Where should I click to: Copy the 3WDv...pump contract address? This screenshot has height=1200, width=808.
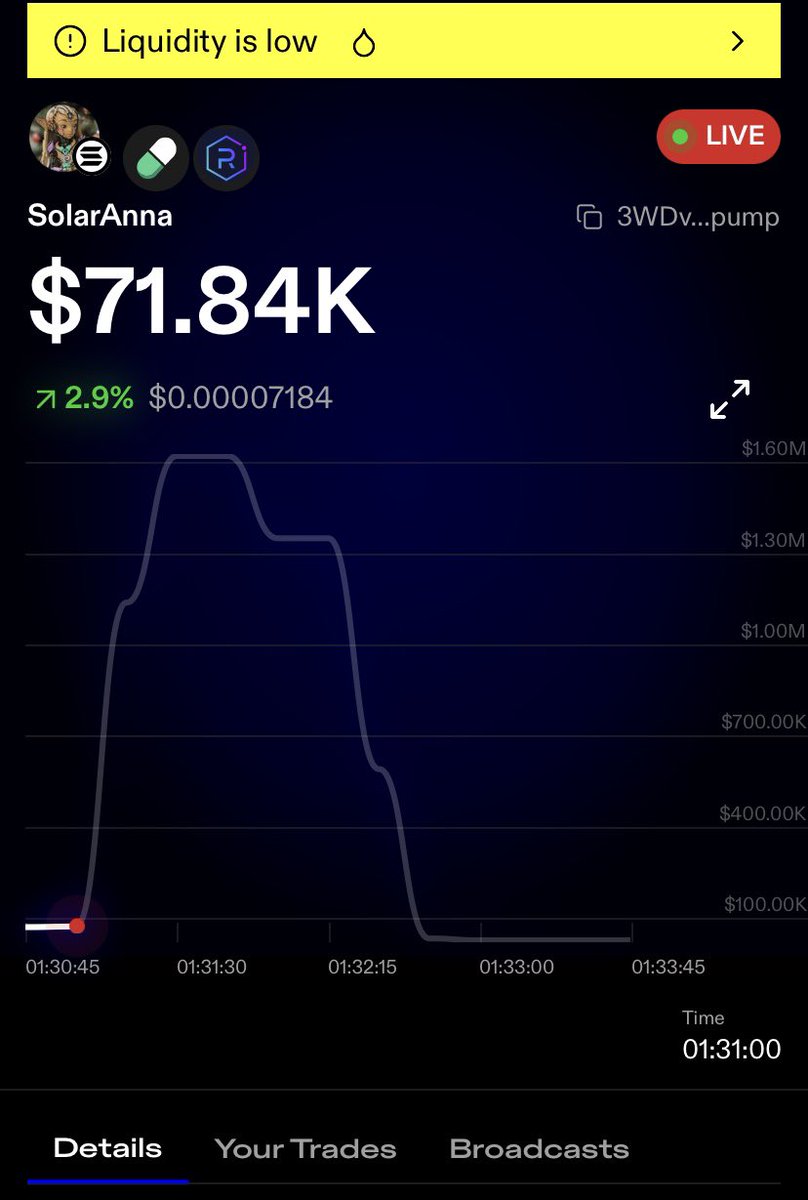[590, 217]
